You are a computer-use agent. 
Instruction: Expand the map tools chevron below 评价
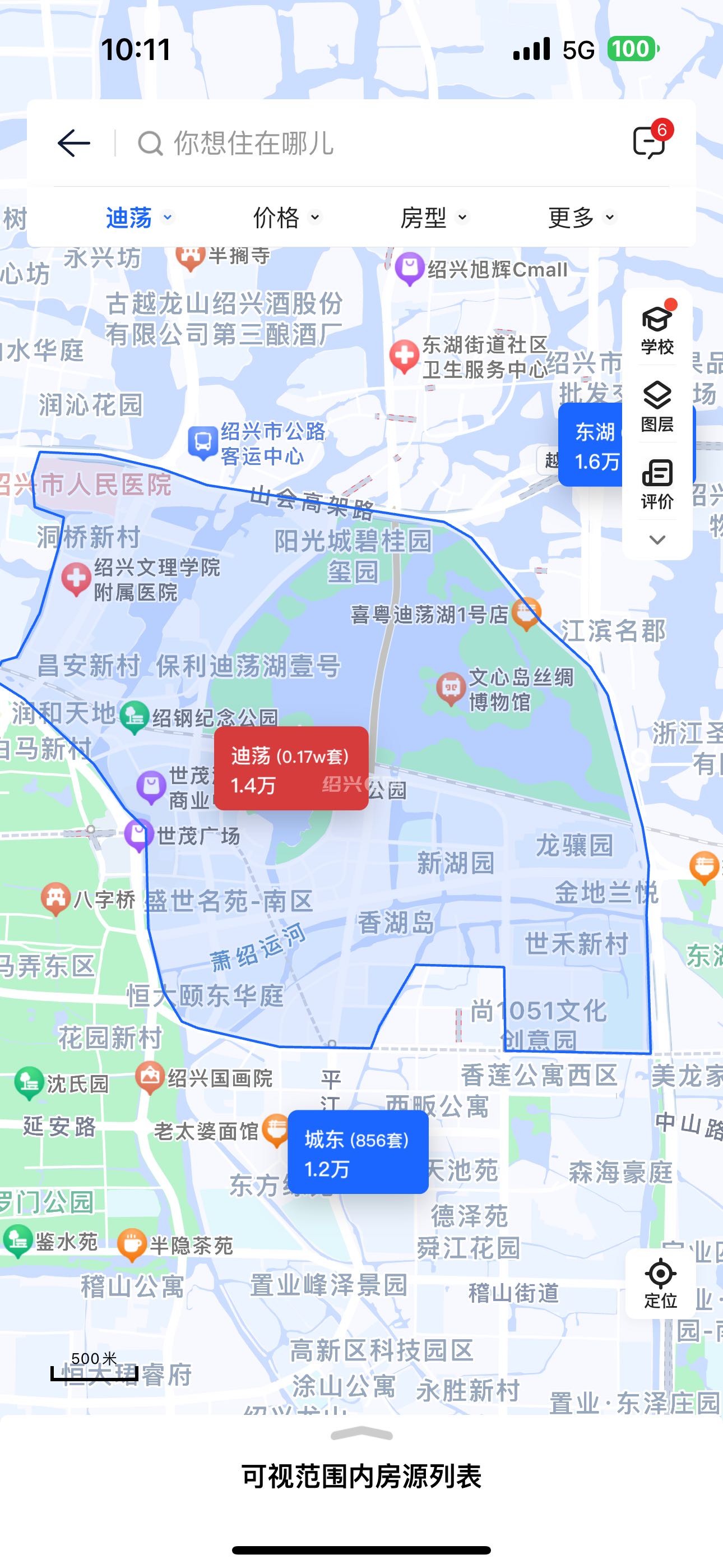tap(657, 540)
